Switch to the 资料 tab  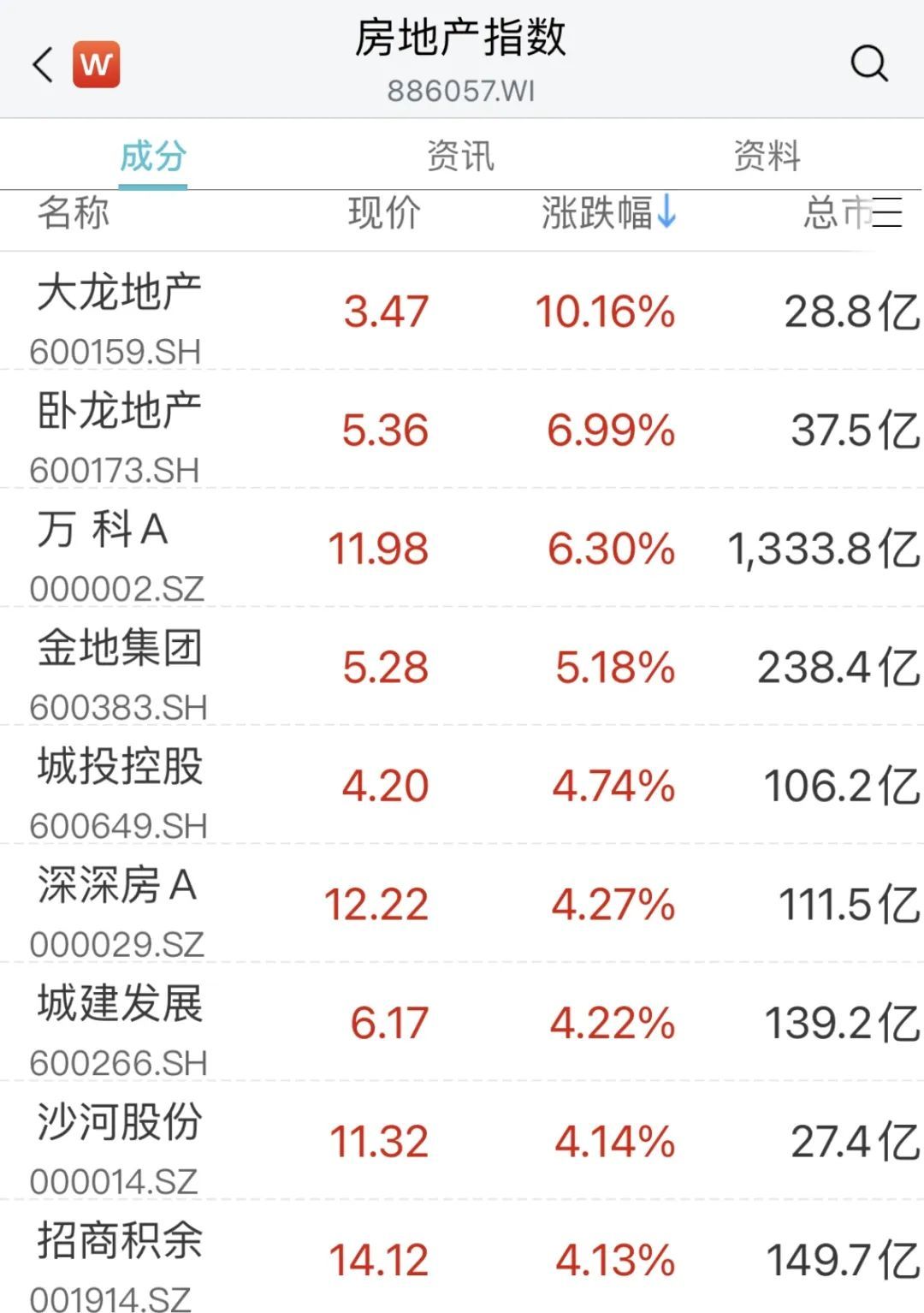pyautogui.click(x=767, y=157)
